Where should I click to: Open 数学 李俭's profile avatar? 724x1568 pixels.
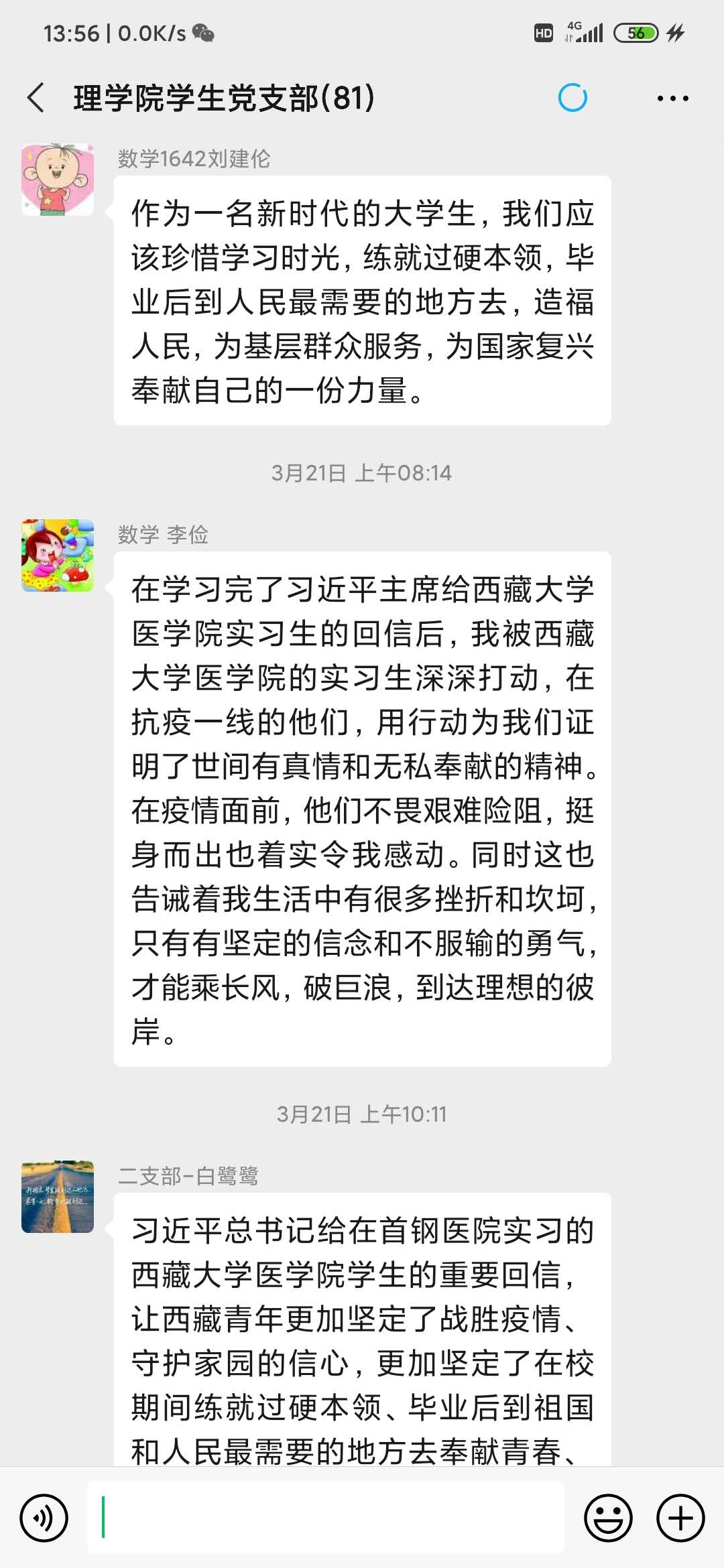[x=58, y=556]
